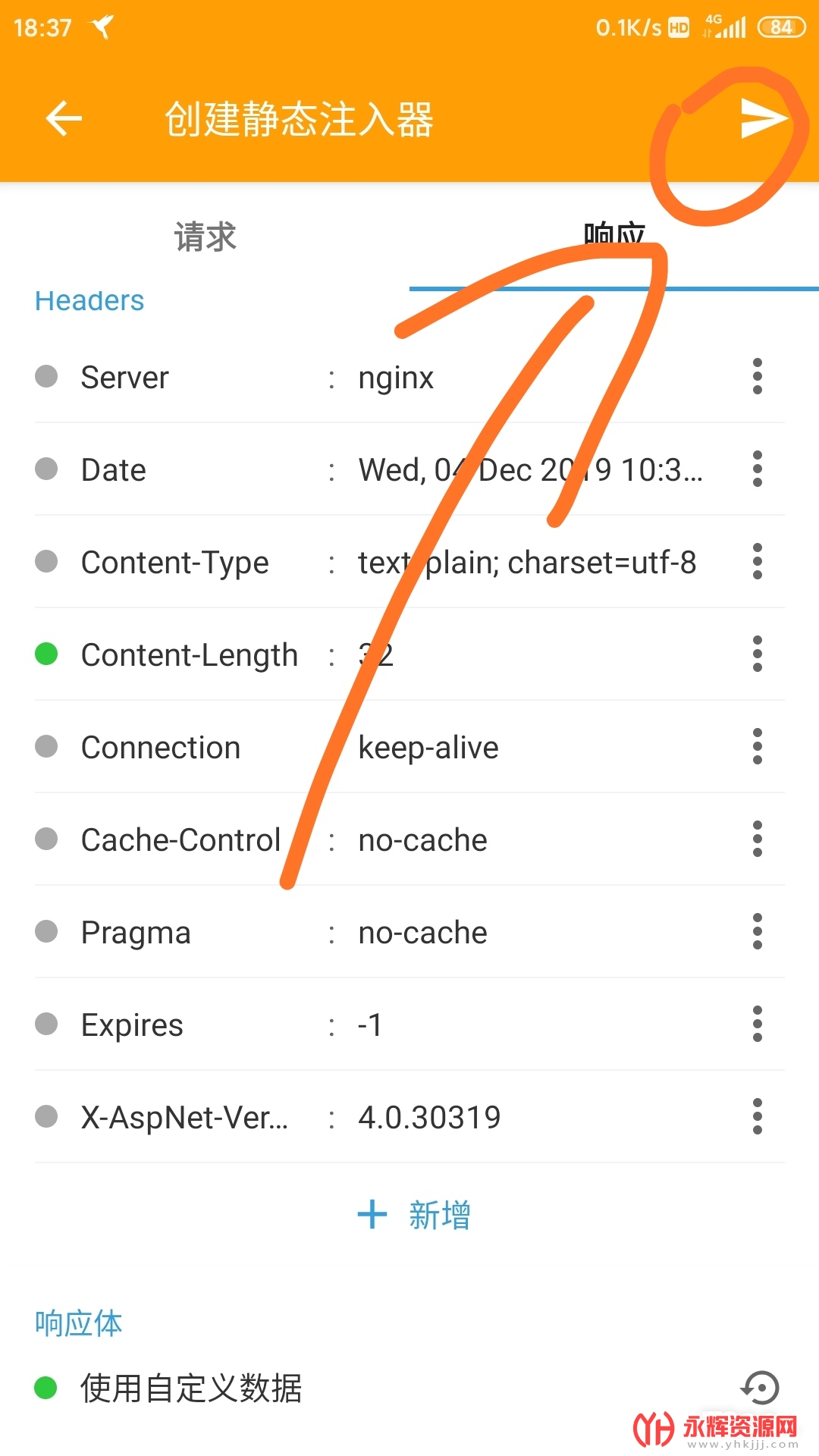The image size is (819, 1456).
Task: Open options for the Content-Type header
Action: [x=757, y=561]
